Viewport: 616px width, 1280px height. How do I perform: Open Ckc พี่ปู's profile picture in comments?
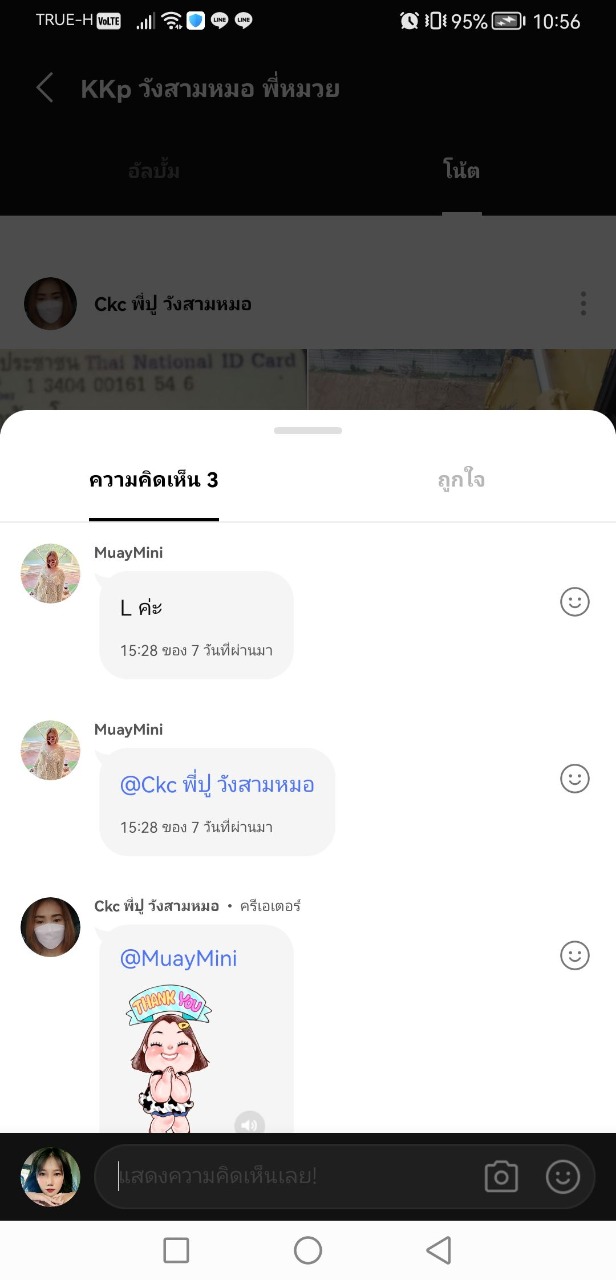[50, 927]
